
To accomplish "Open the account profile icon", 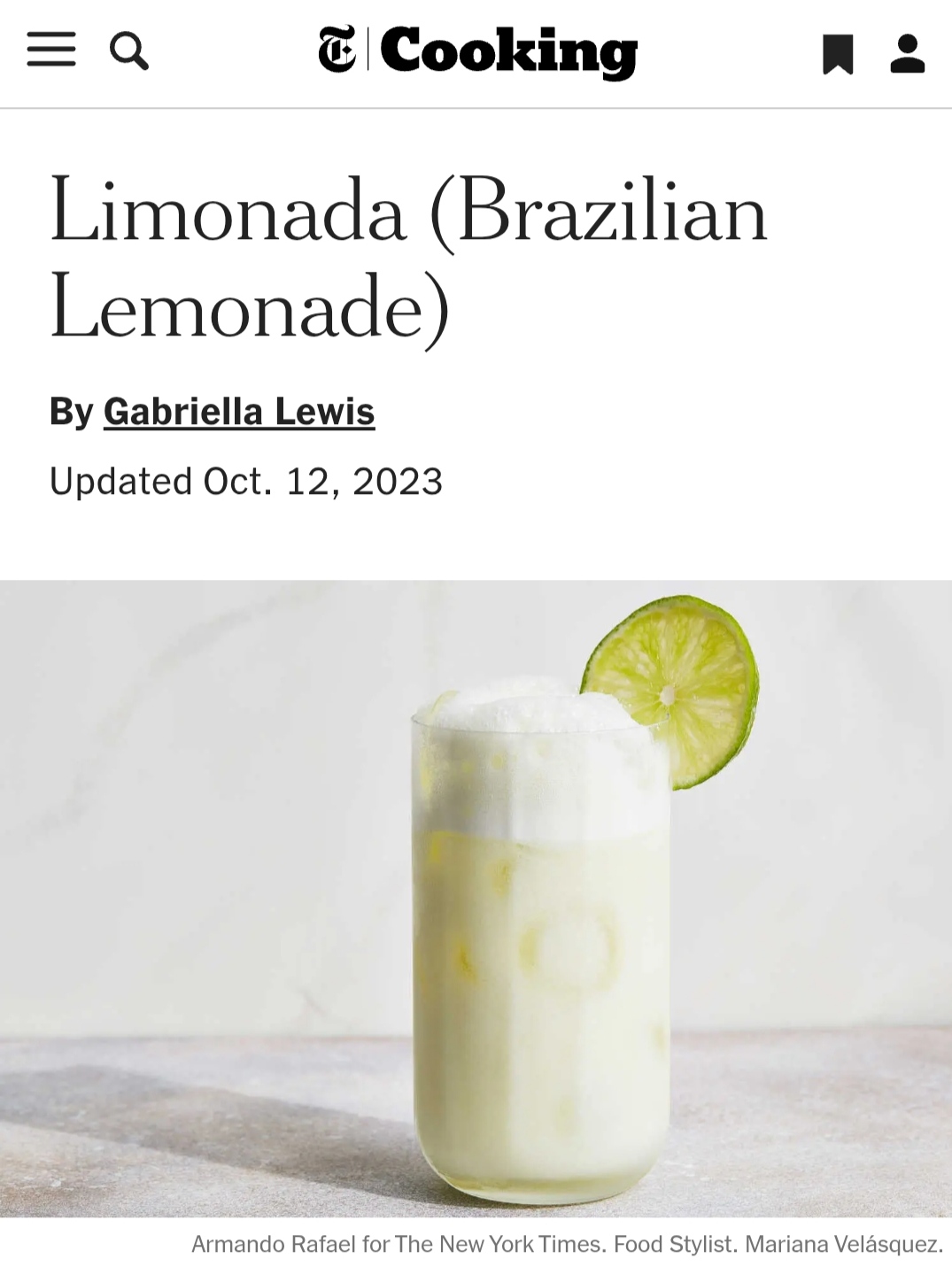I will click(907, 53).
